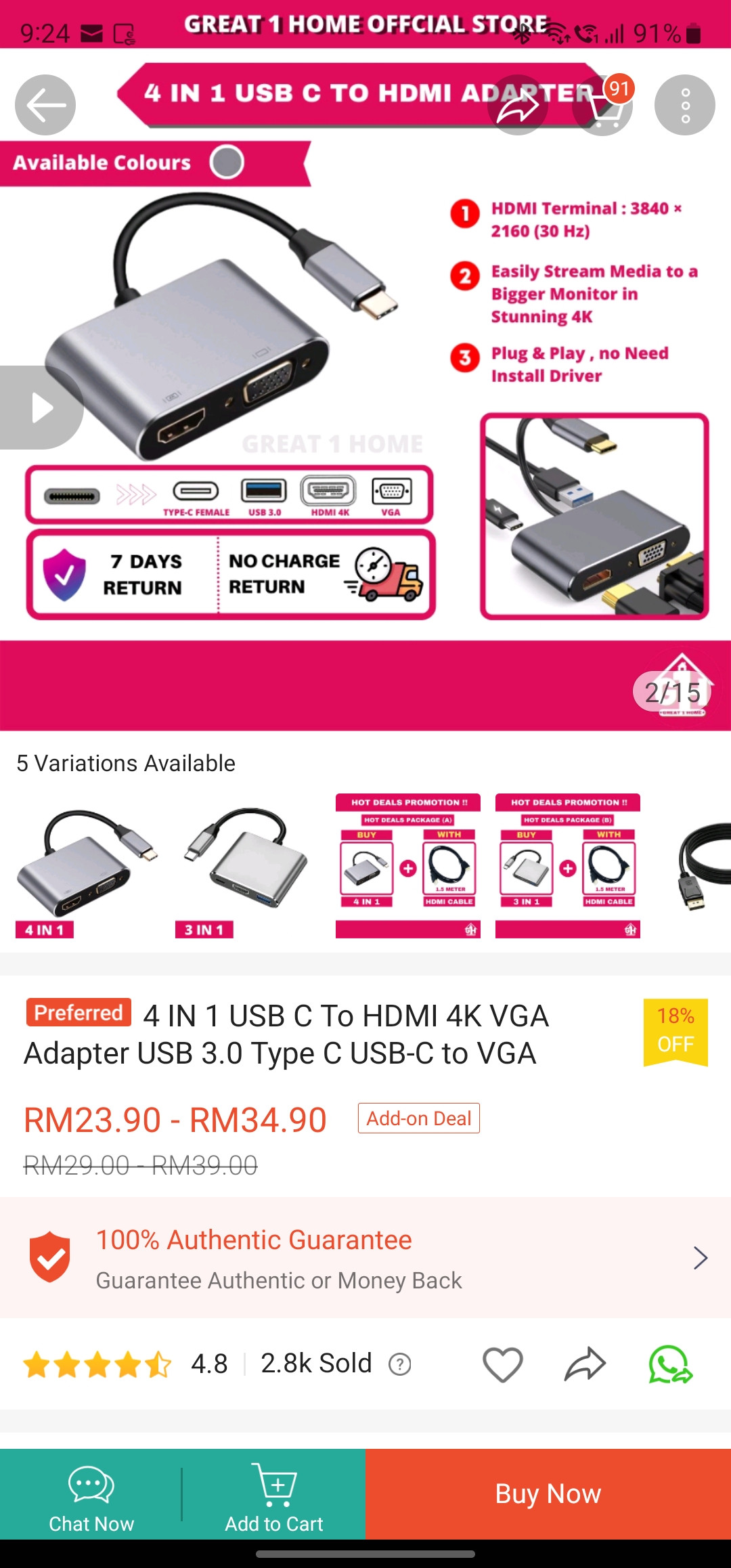The image size is (731, 1568).
Task: Share the product via WhatsApp
Action: 670,1364
